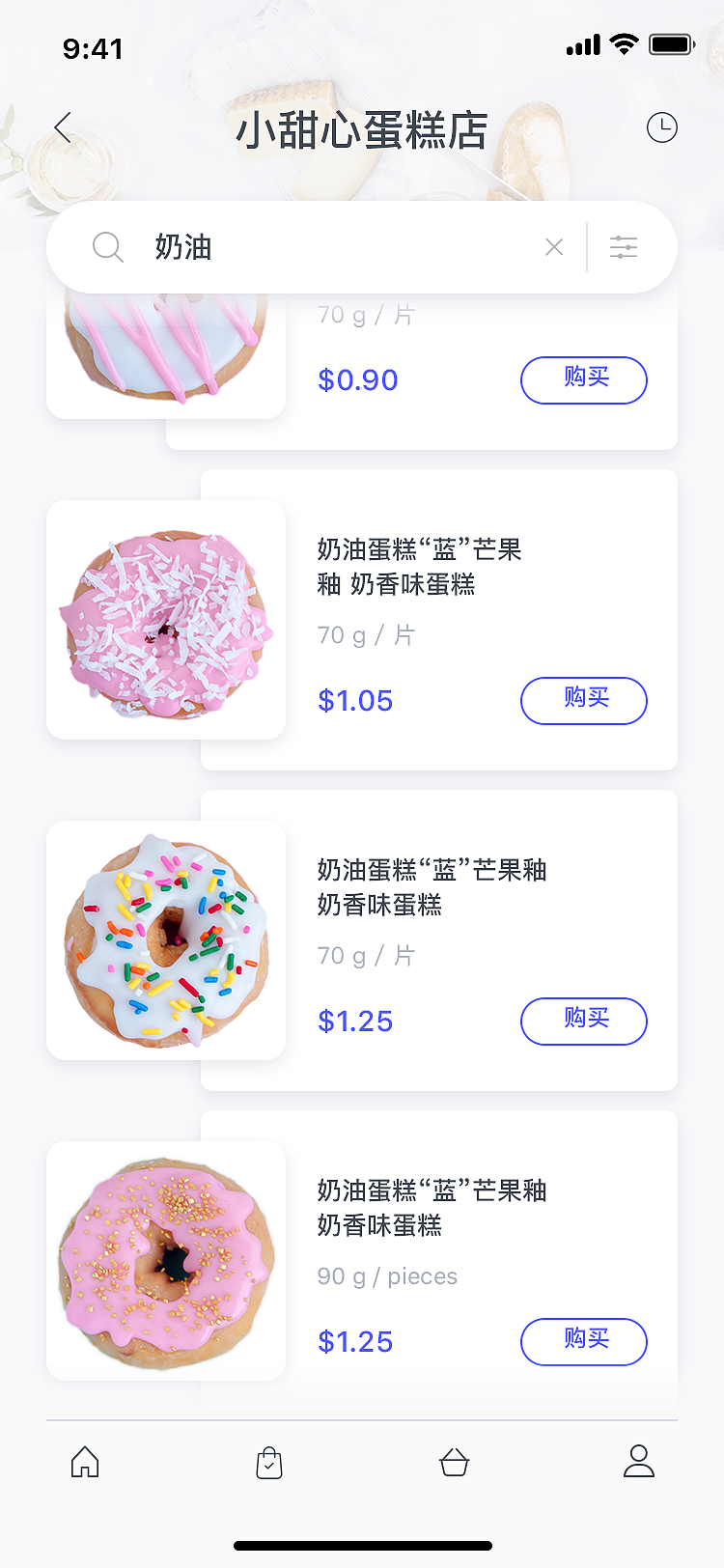Open the search filter options icon

tap(624, 247)
